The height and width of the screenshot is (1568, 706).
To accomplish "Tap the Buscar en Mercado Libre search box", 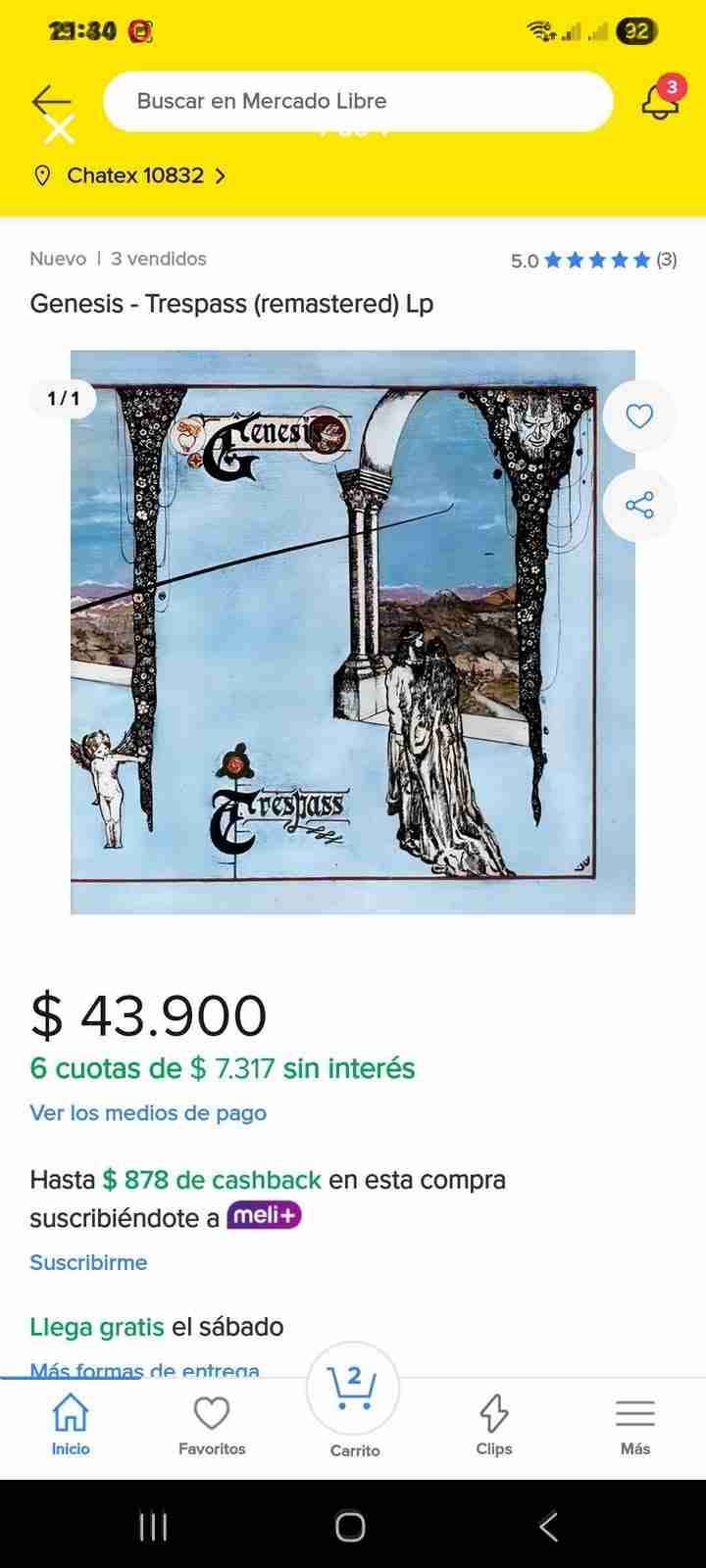I will coord(358,101).
